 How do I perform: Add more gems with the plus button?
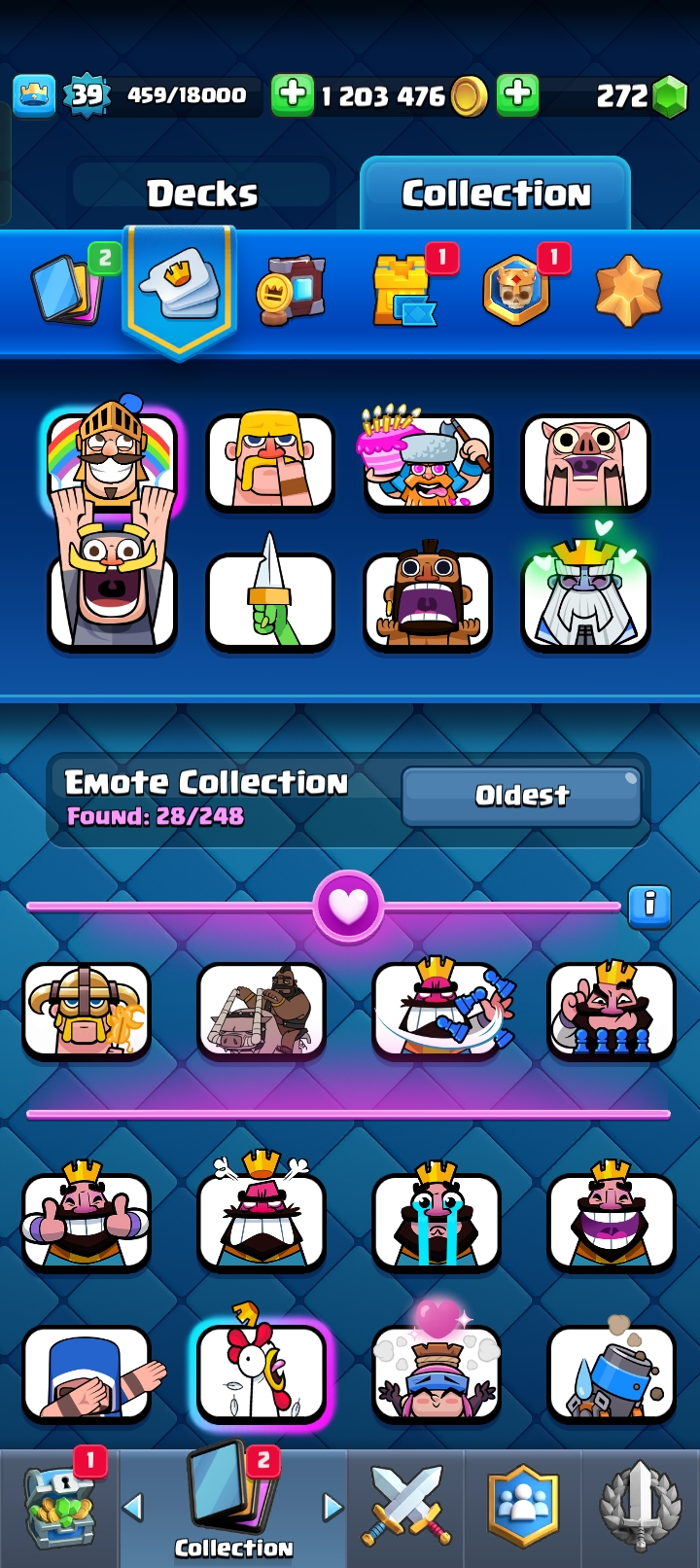(517, 95)
